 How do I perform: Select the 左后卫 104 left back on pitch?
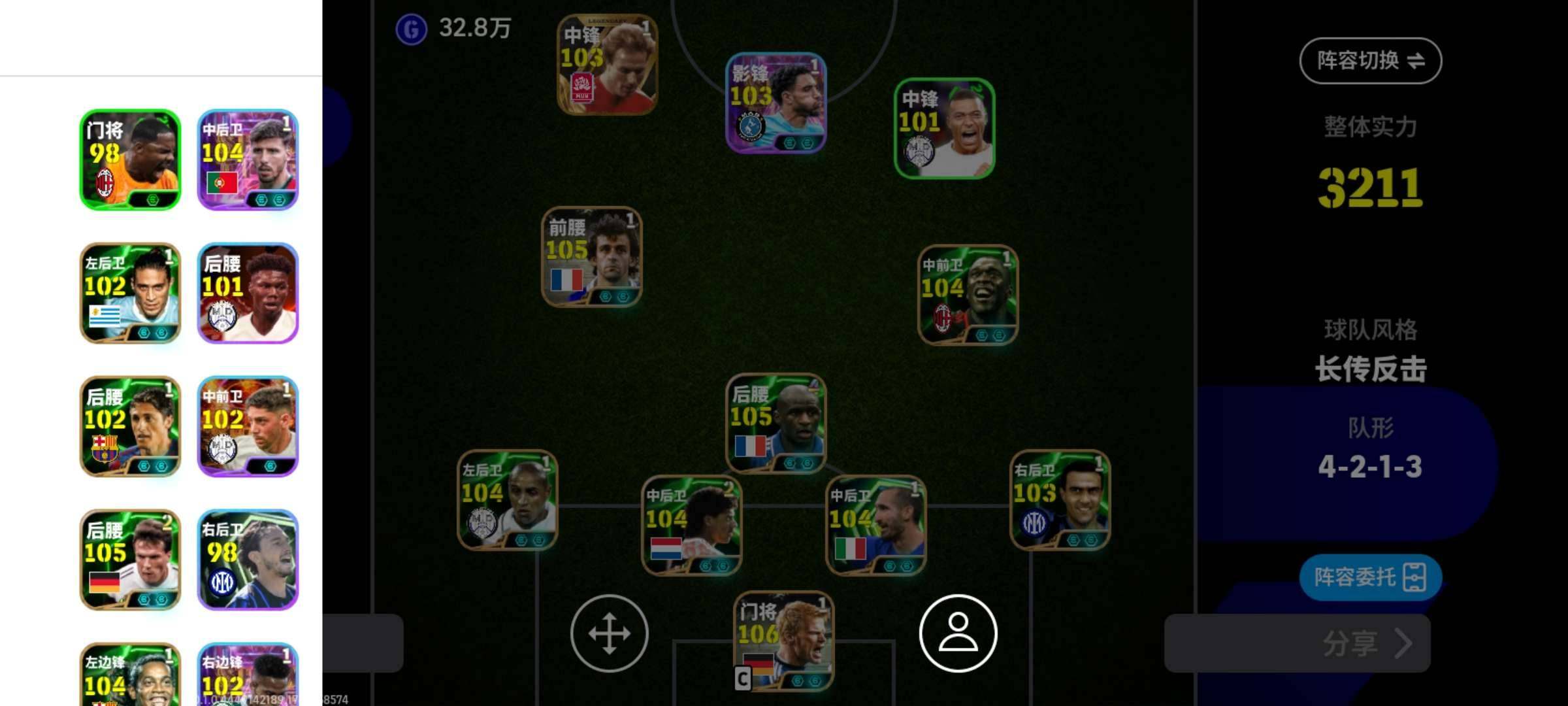pos(507,499)
